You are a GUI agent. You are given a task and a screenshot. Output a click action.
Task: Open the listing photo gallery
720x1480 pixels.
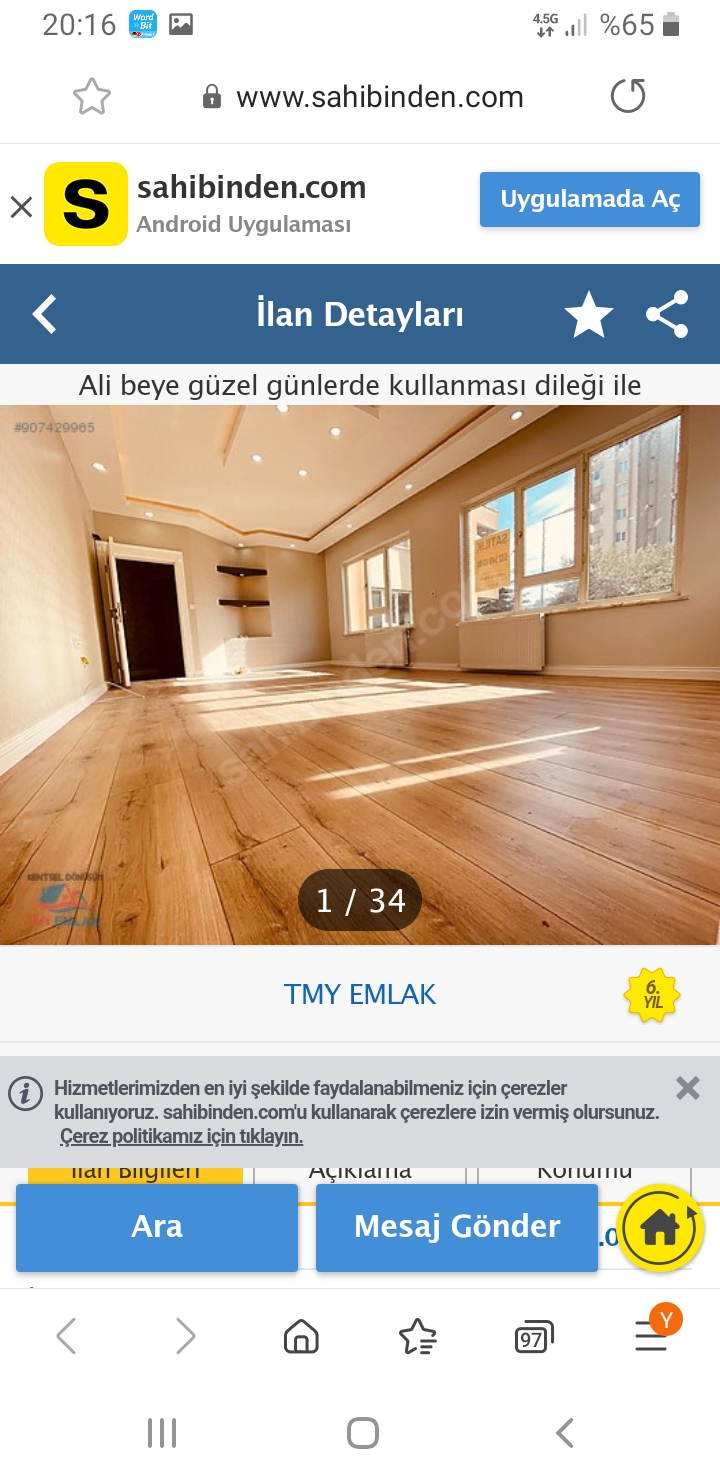(360, 675)
